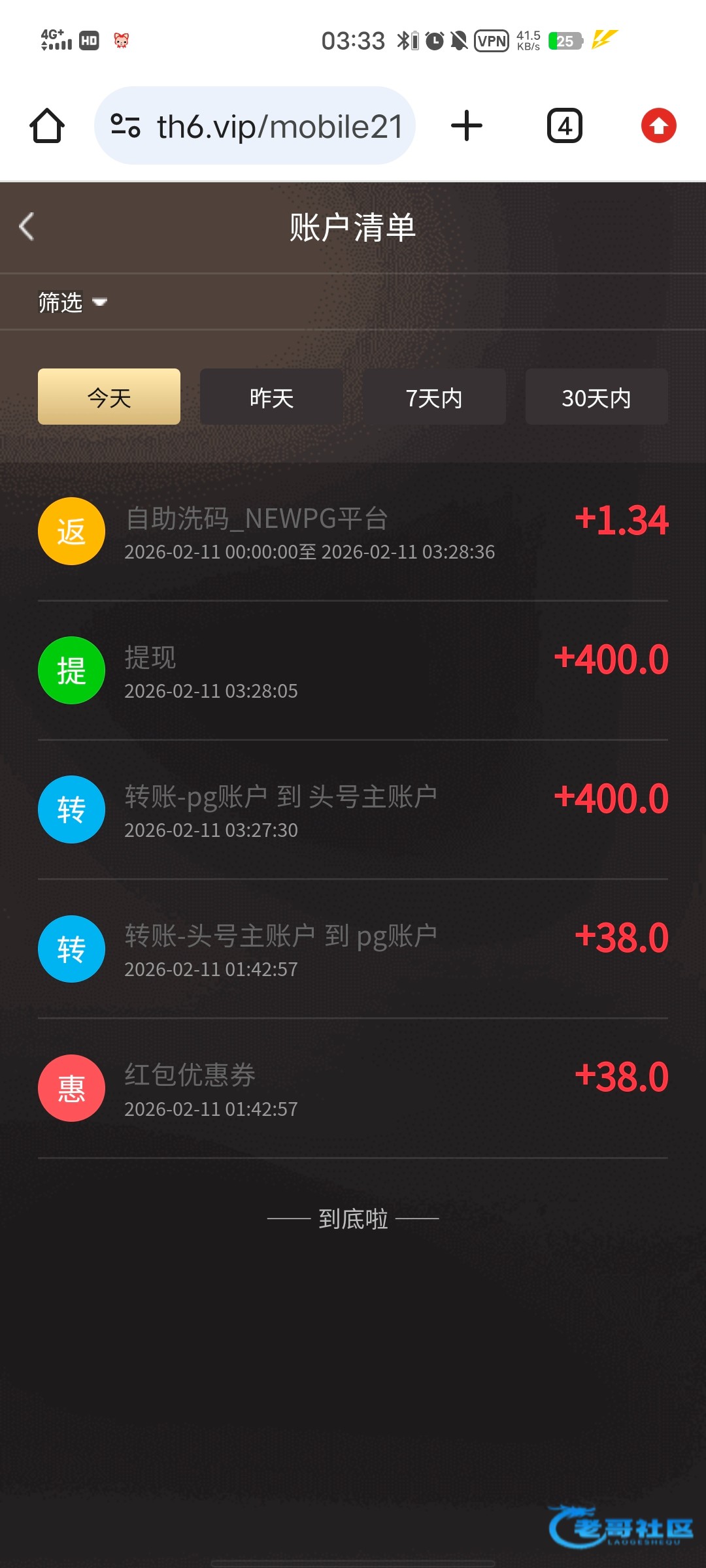Viewport: 706px width, 1568px height.
Task: Tap the red update arrow icon
Action: coord(658,126)
